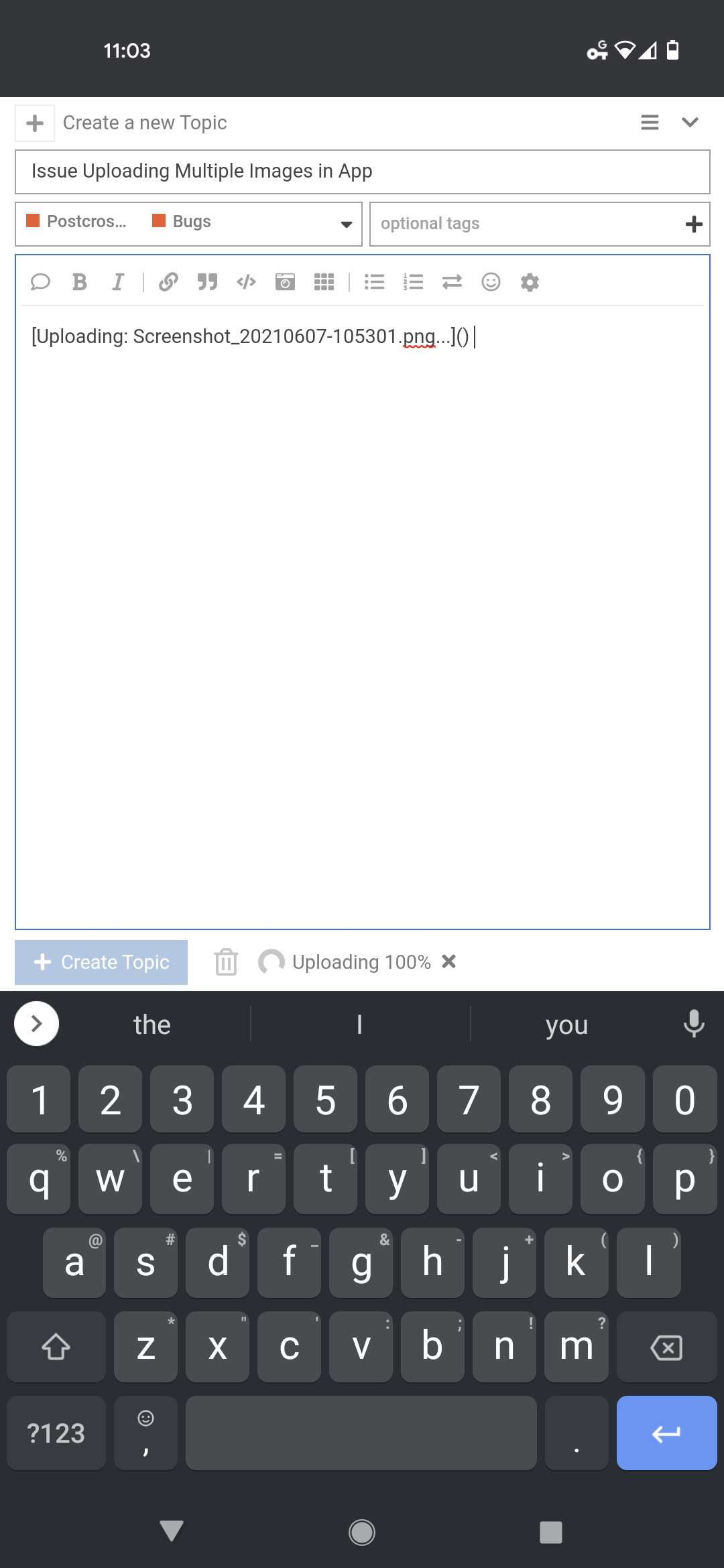Viewport: 724px width, 1568px height.
Task: Open the emoji picker in the toolbar
Action: pos(491,282)
